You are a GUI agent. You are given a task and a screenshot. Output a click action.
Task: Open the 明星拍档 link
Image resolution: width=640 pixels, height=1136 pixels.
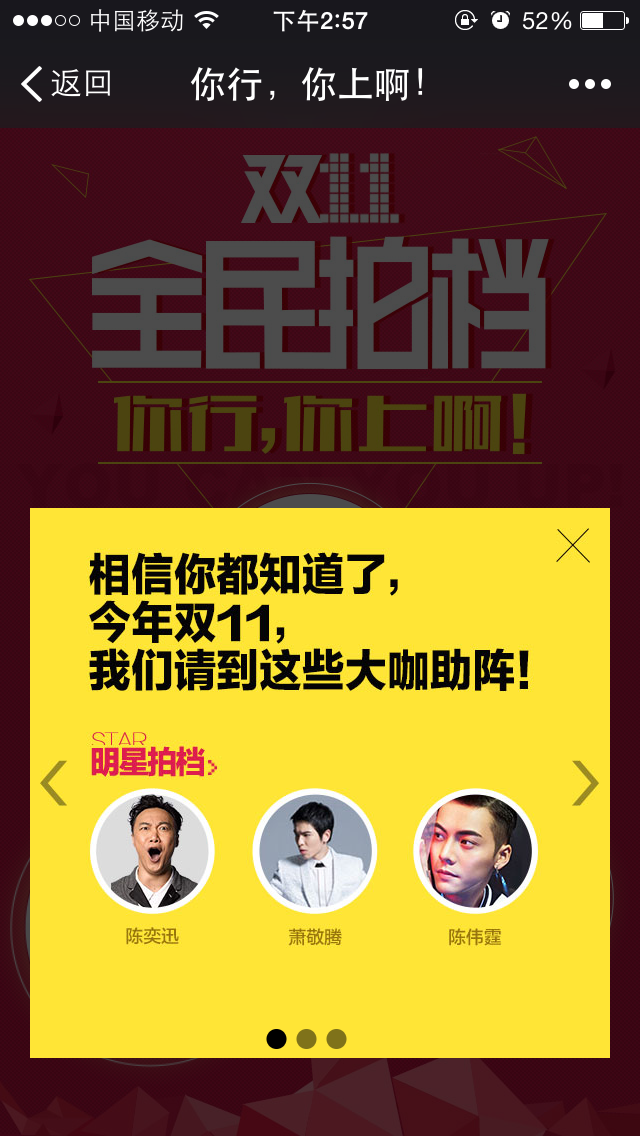pos(153,762)
